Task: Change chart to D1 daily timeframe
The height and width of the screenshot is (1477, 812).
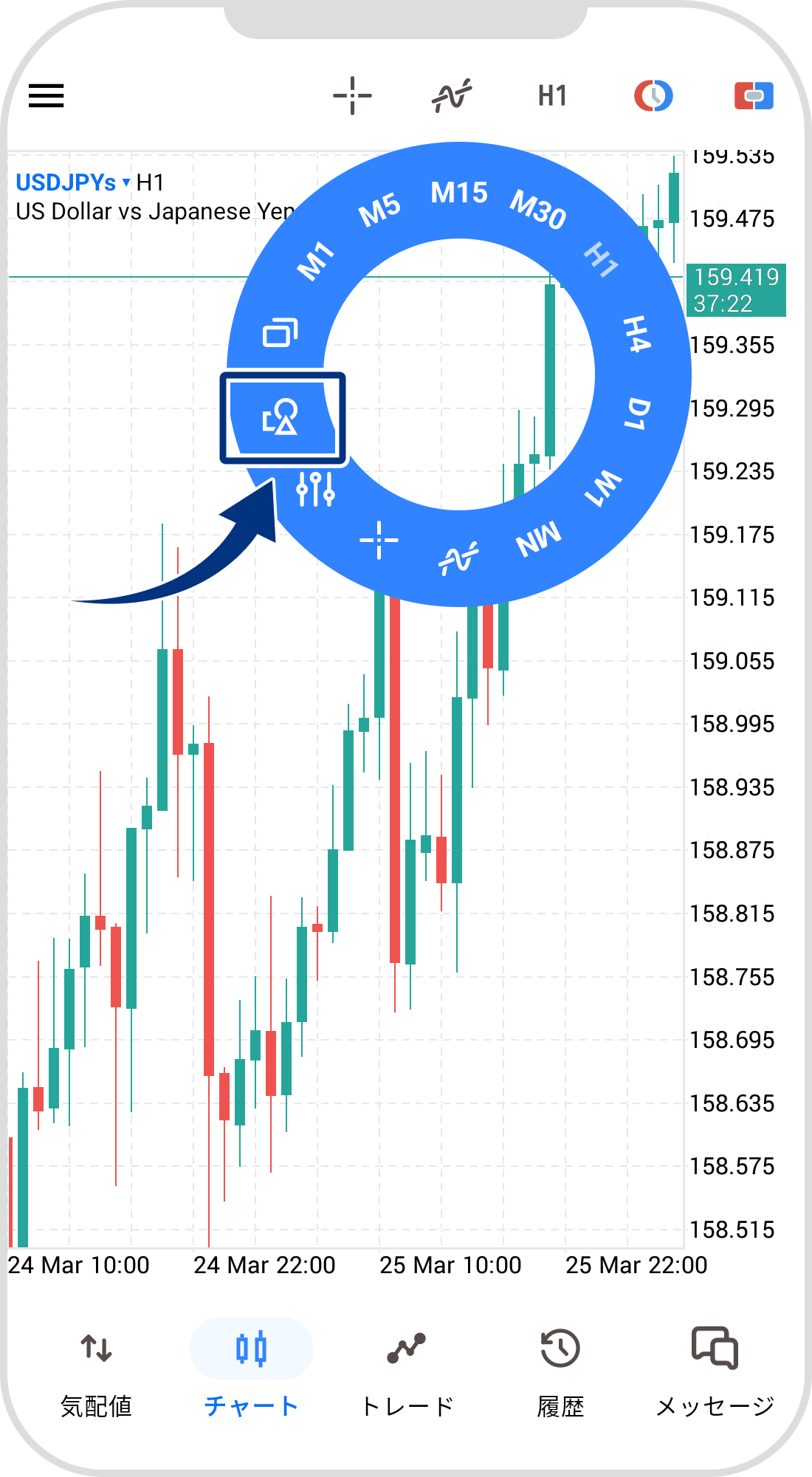Action: (638, 414)
